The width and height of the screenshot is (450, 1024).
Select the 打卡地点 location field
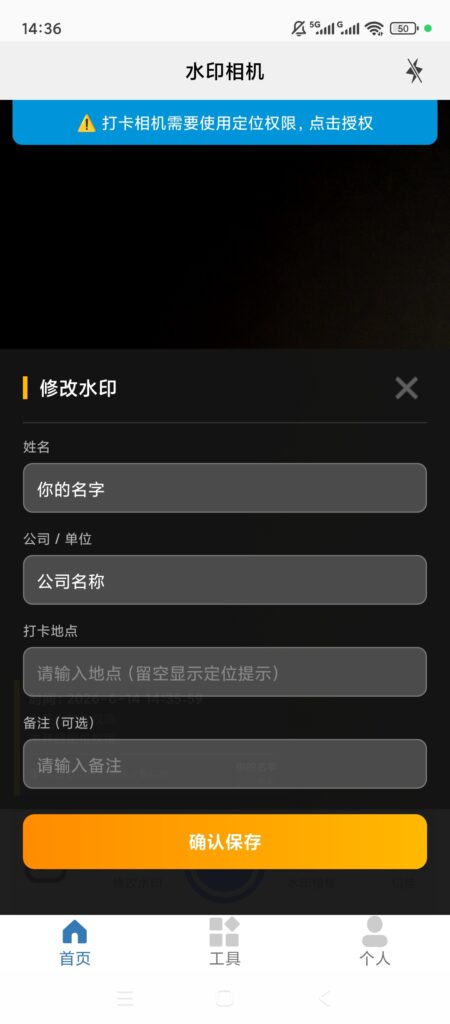(x=225, y=672)
